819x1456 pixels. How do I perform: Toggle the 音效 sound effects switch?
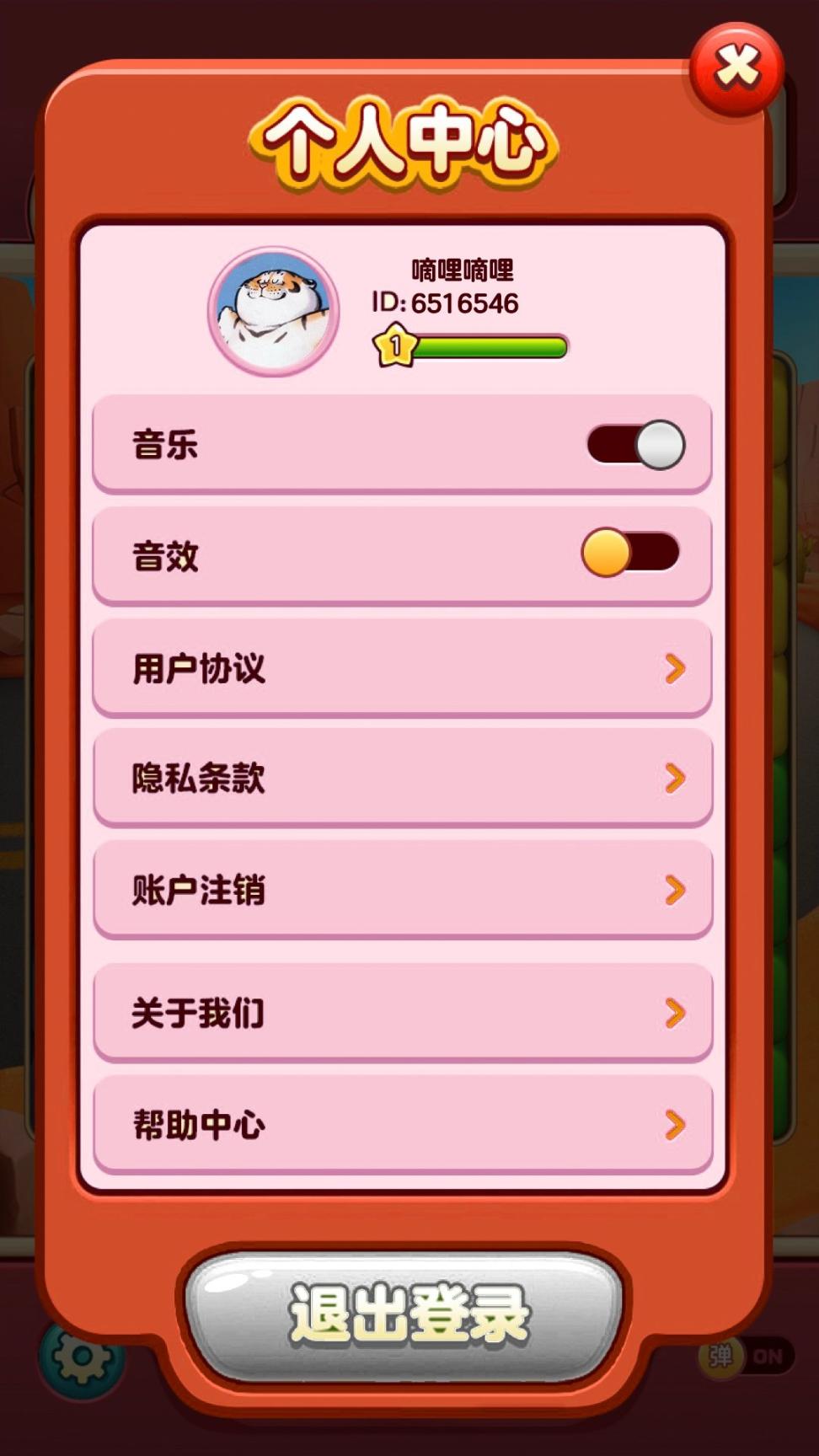point(630,553)
